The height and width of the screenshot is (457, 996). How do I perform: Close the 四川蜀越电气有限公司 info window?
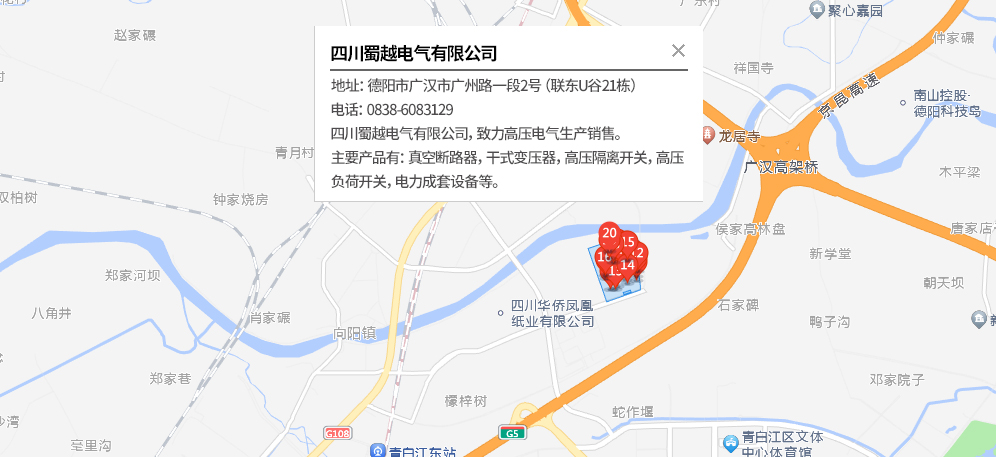[678, 51]
